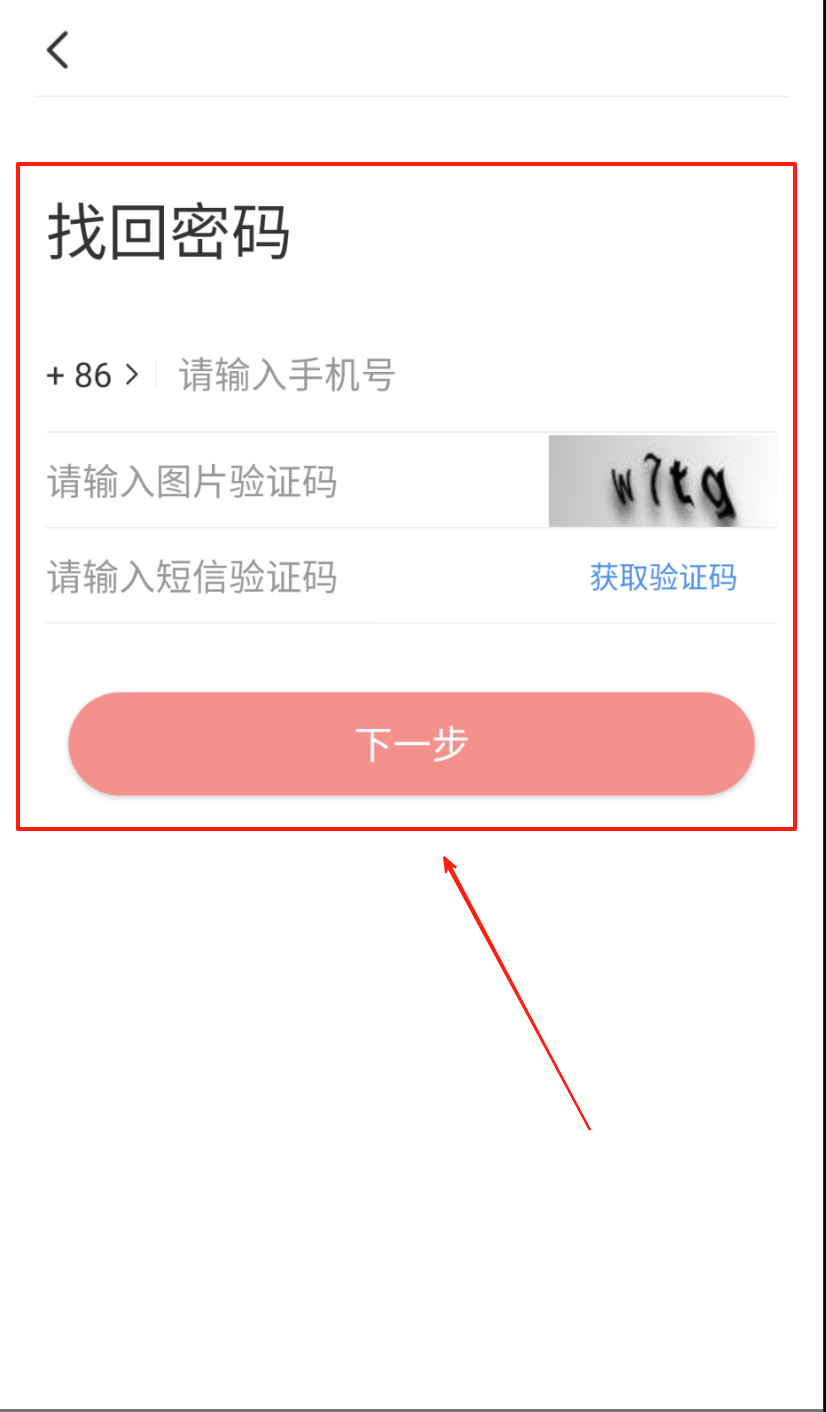Tap the 下一步 next step button

point(411,744)
